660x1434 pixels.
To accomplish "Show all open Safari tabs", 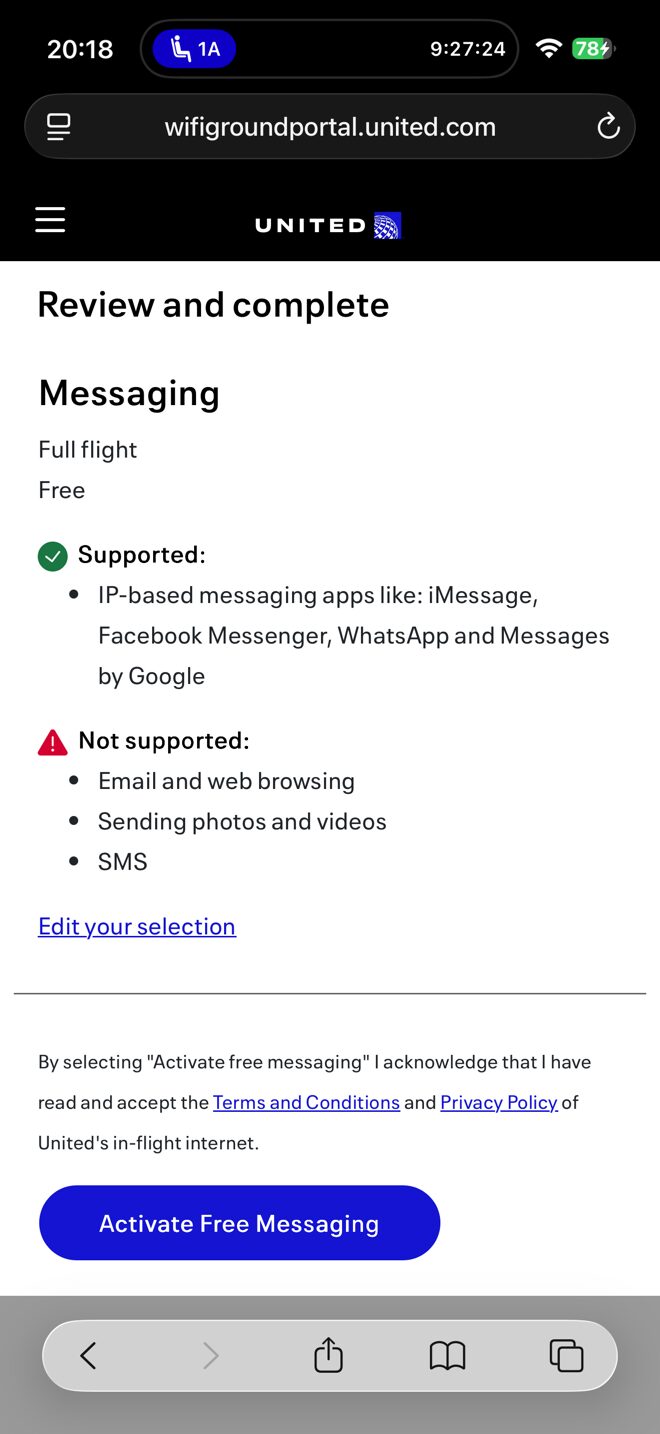I will (566, 1356).
